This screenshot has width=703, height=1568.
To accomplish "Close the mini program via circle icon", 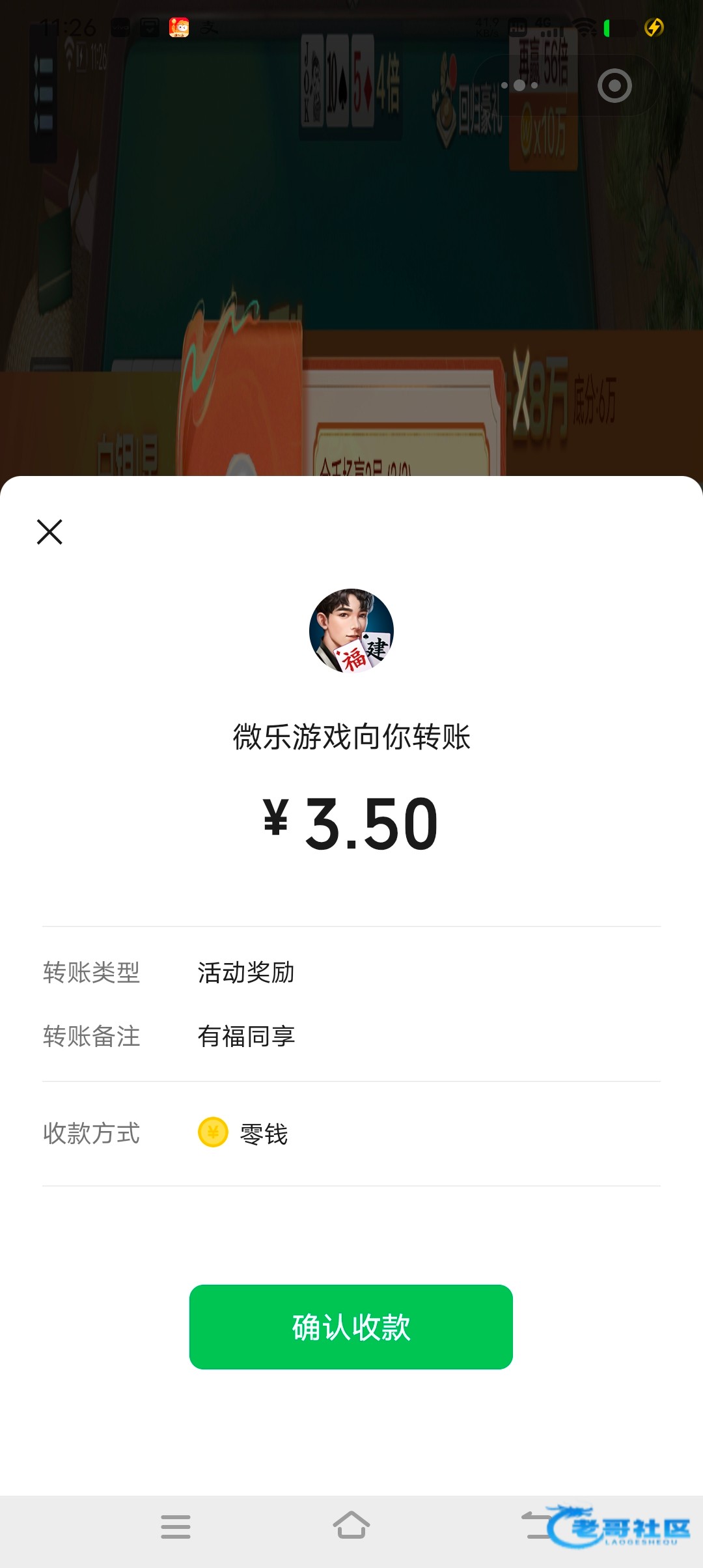I will (x=614, y=85).
